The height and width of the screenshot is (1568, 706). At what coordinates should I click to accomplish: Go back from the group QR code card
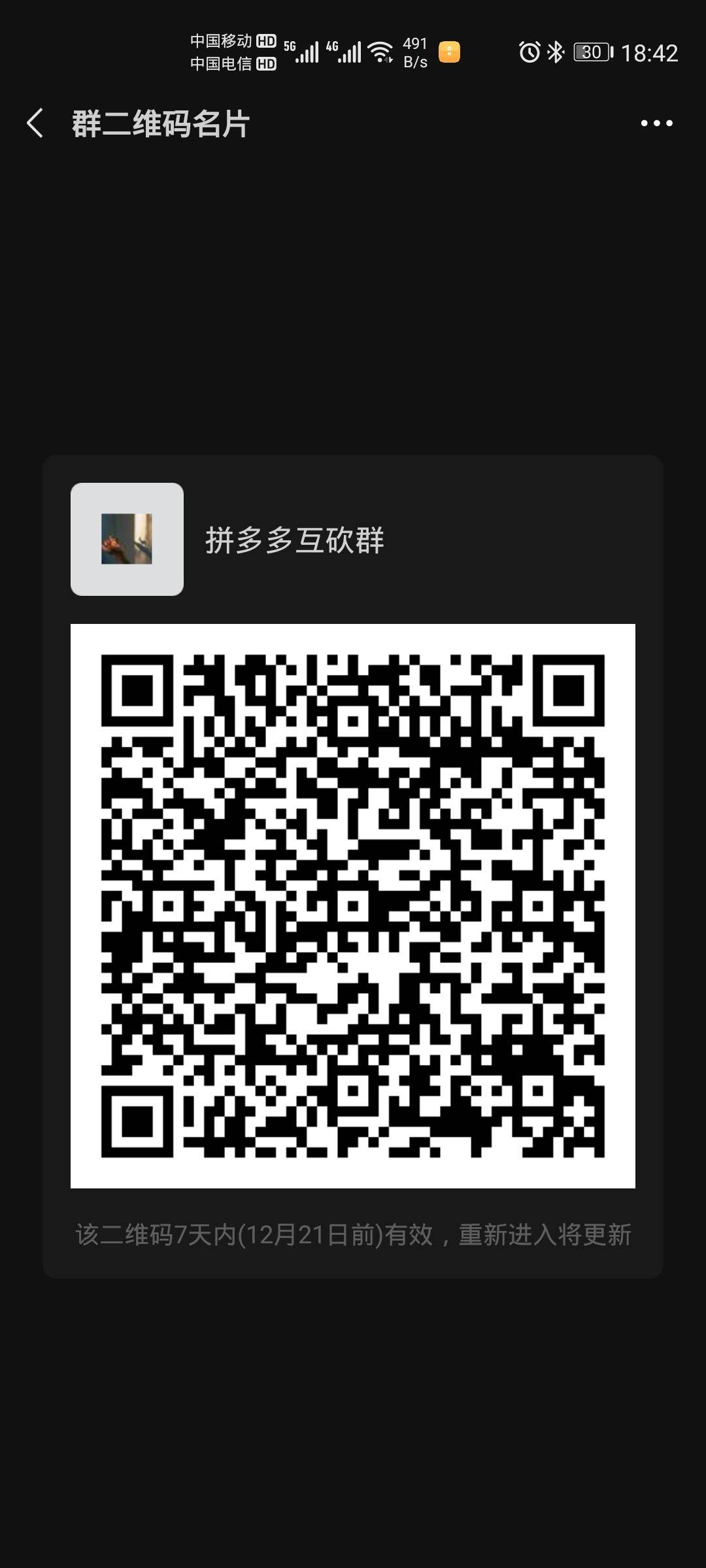click(x=35, y=123)
